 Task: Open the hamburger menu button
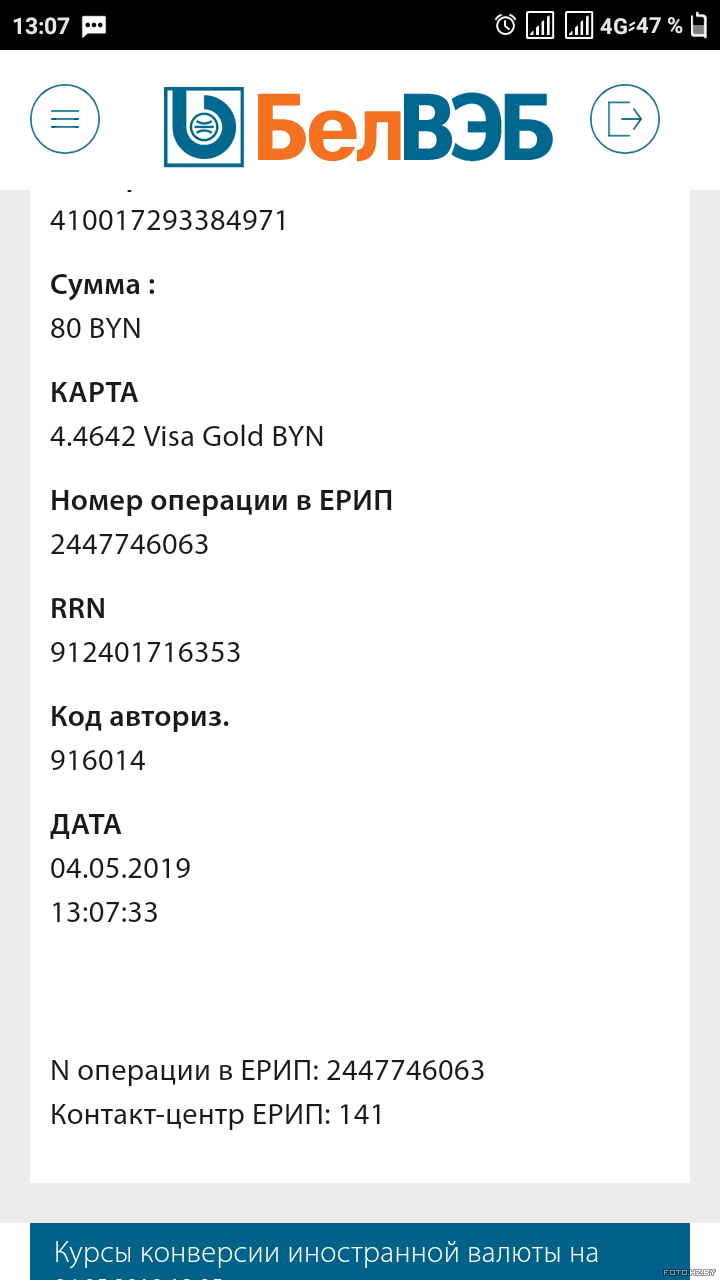tap(65, 119)
